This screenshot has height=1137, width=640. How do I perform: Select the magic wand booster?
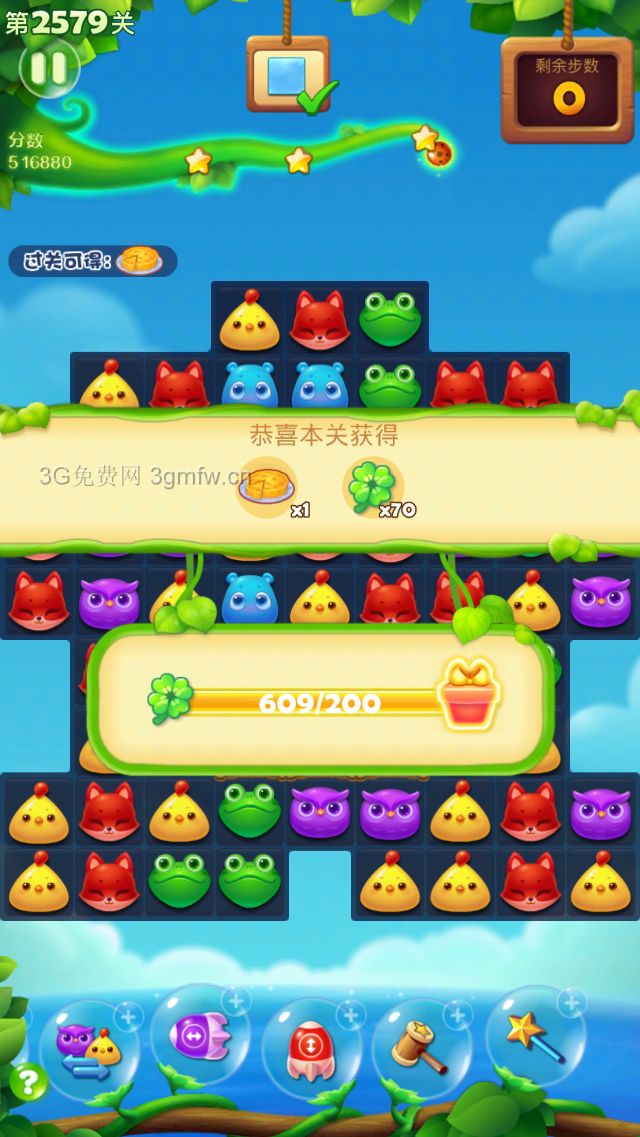pyautogui.click(x=534, y=1036)
